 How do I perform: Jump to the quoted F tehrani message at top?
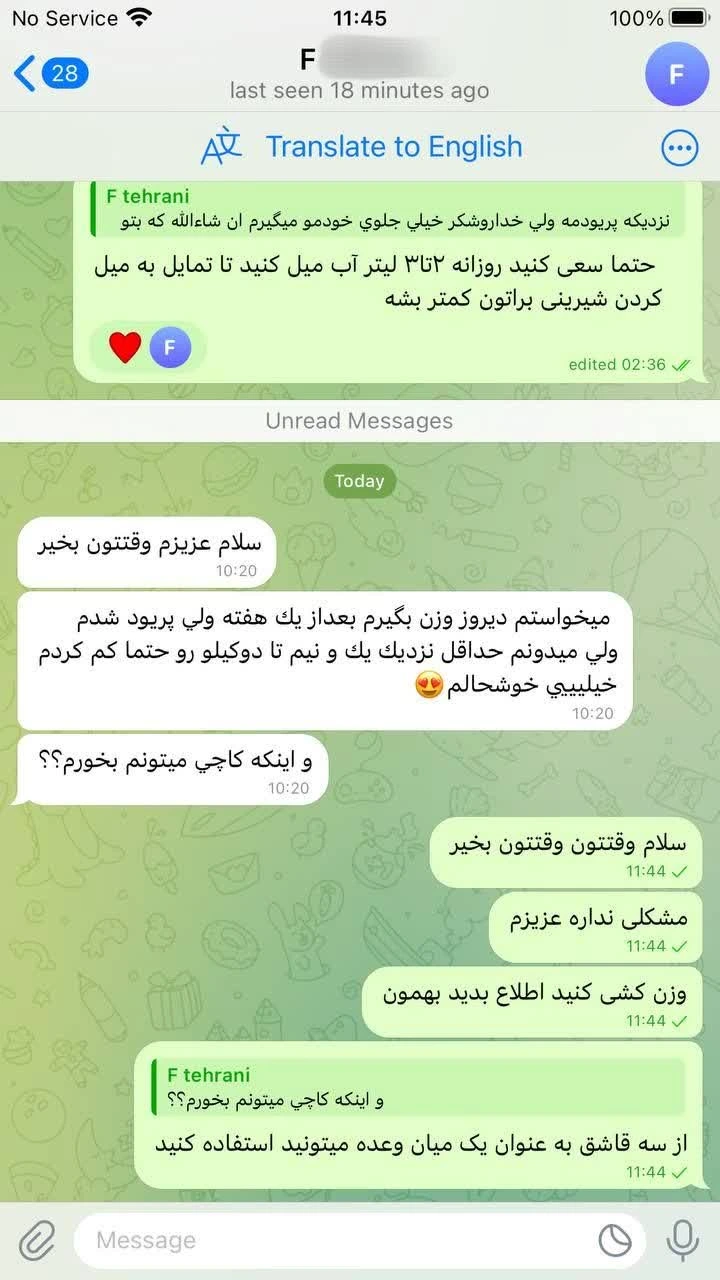(x=388, y=209)
